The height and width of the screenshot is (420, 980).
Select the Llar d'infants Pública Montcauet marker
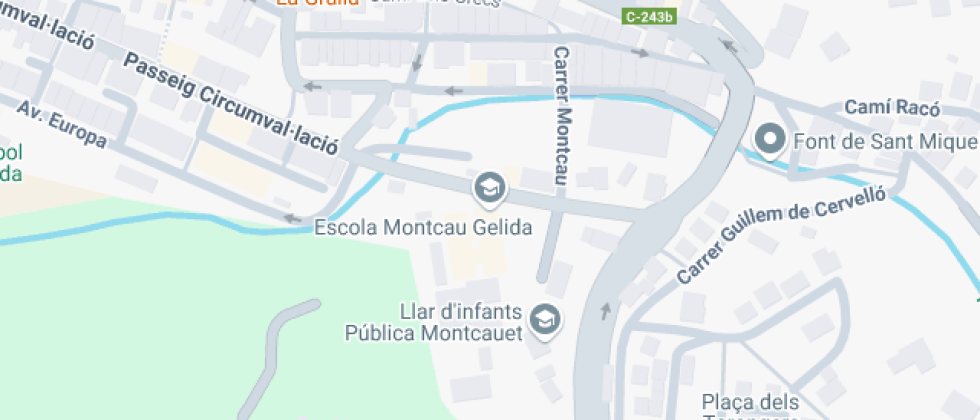(x=545, y=319)
